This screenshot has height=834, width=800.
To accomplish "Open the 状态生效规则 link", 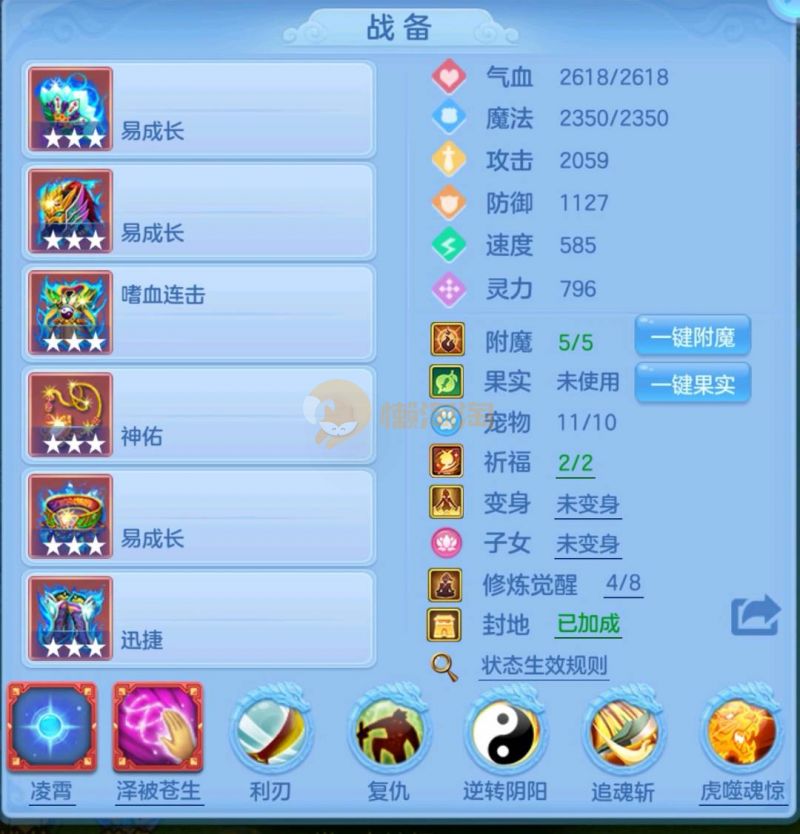I will pyautogui.click(x=543, y=666).
